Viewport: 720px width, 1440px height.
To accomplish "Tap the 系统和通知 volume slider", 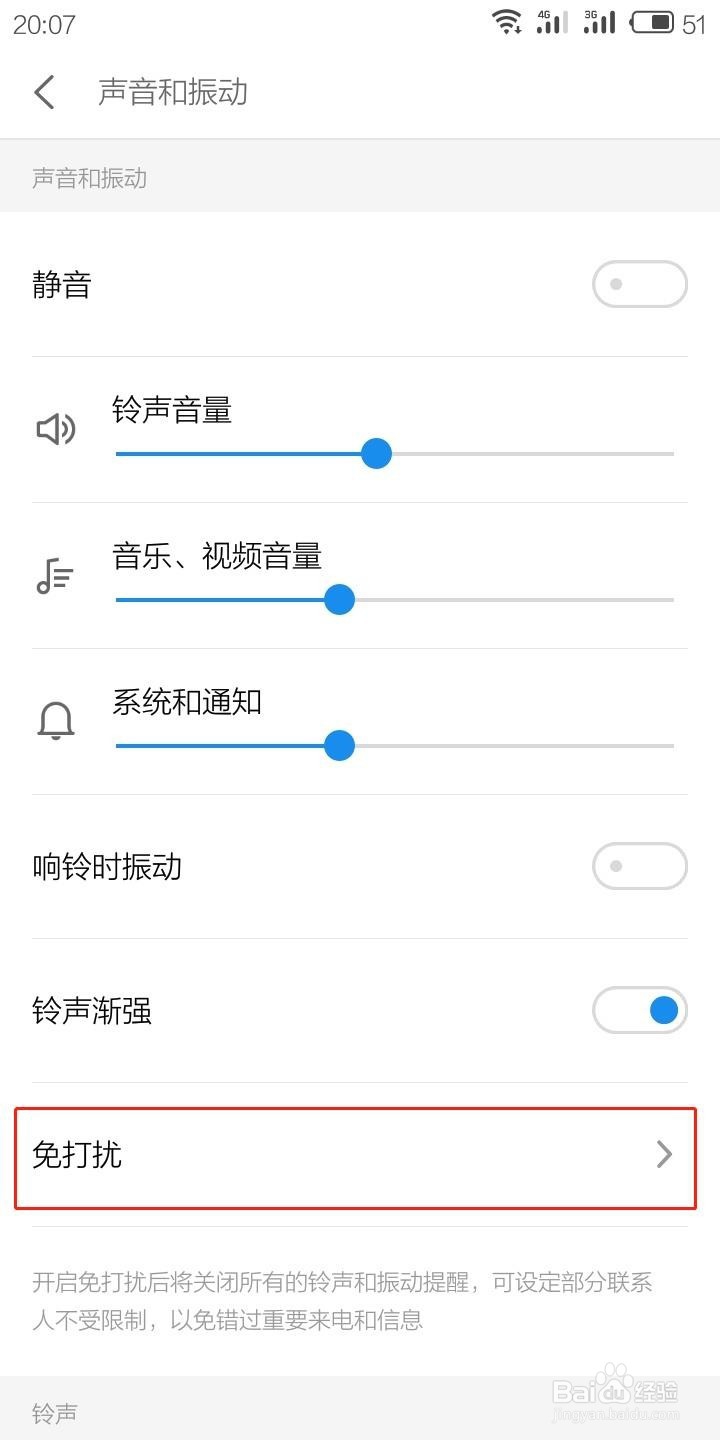I will (395, 746).
